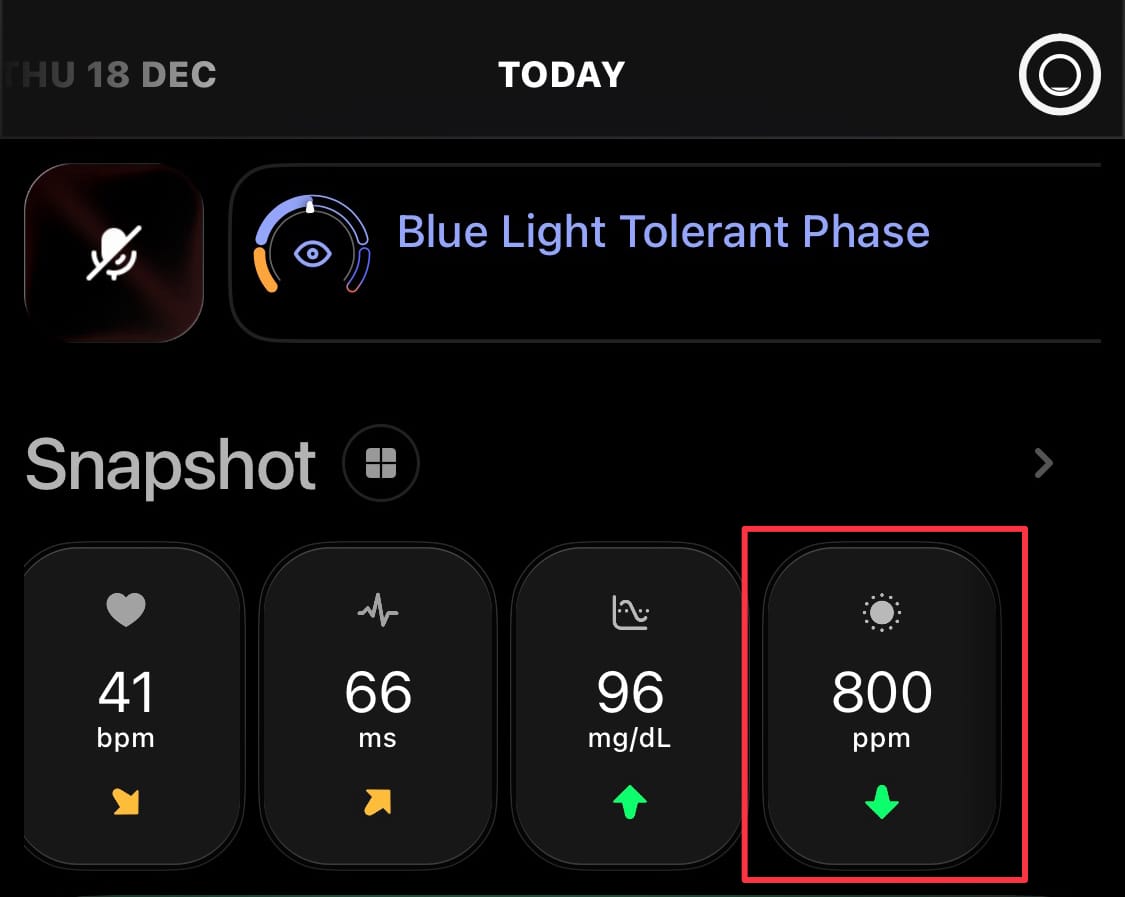Open the Snapshot grid layout button

click(381, 463)
